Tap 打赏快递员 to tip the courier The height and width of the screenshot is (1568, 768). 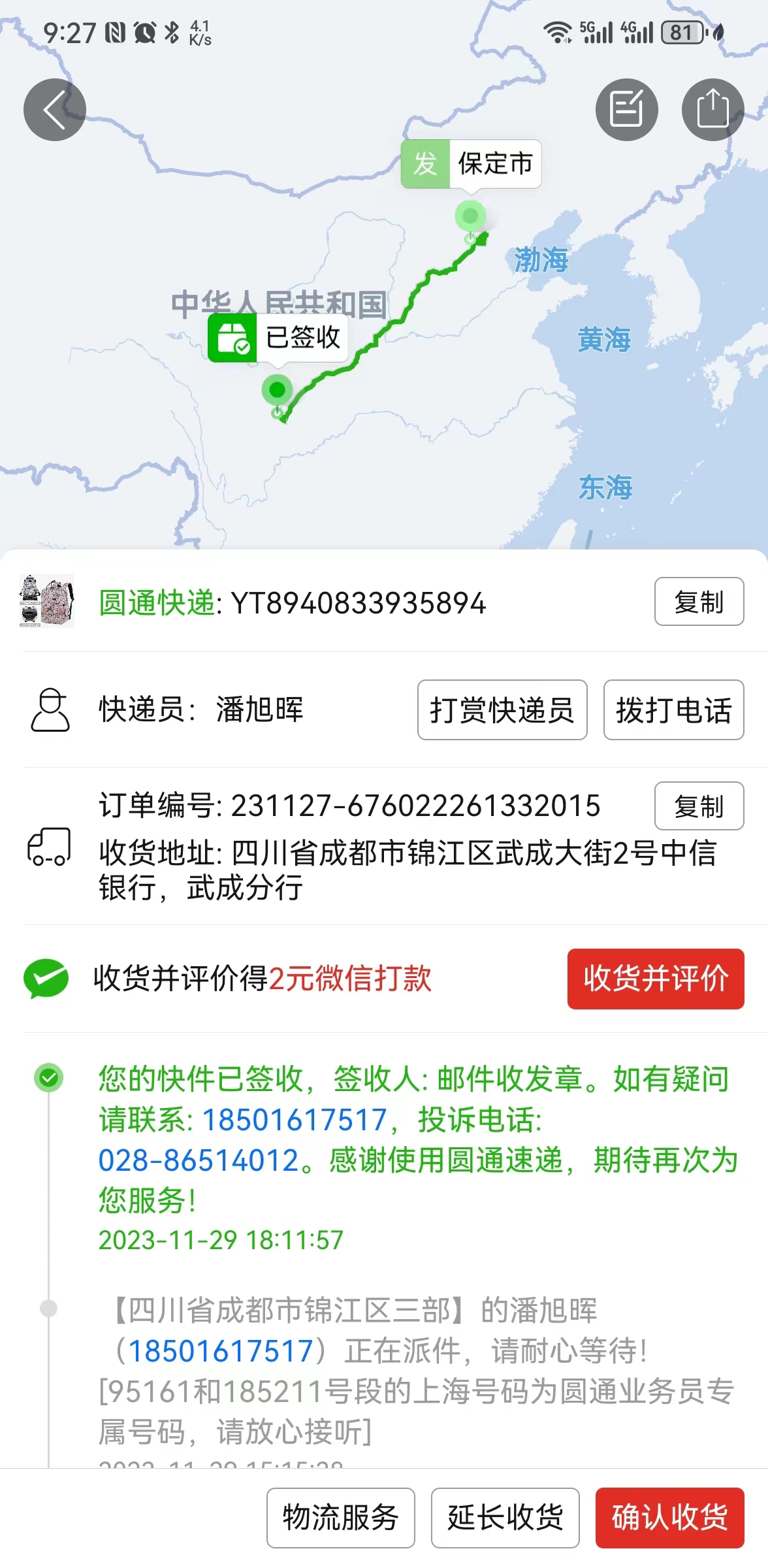pyautogui.click(x=502, y=710)
